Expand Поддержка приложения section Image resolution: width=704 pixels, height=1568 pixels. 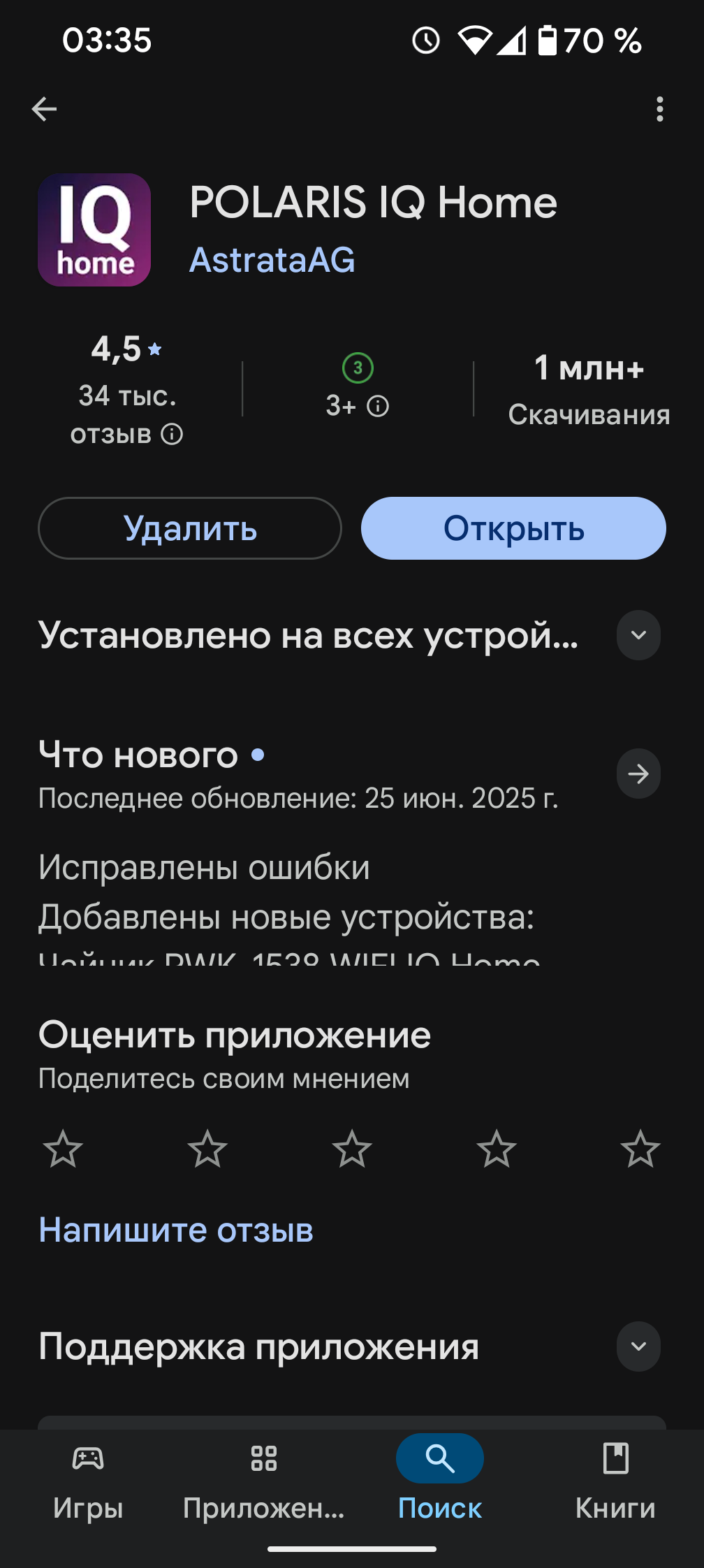click(638, 1346)
